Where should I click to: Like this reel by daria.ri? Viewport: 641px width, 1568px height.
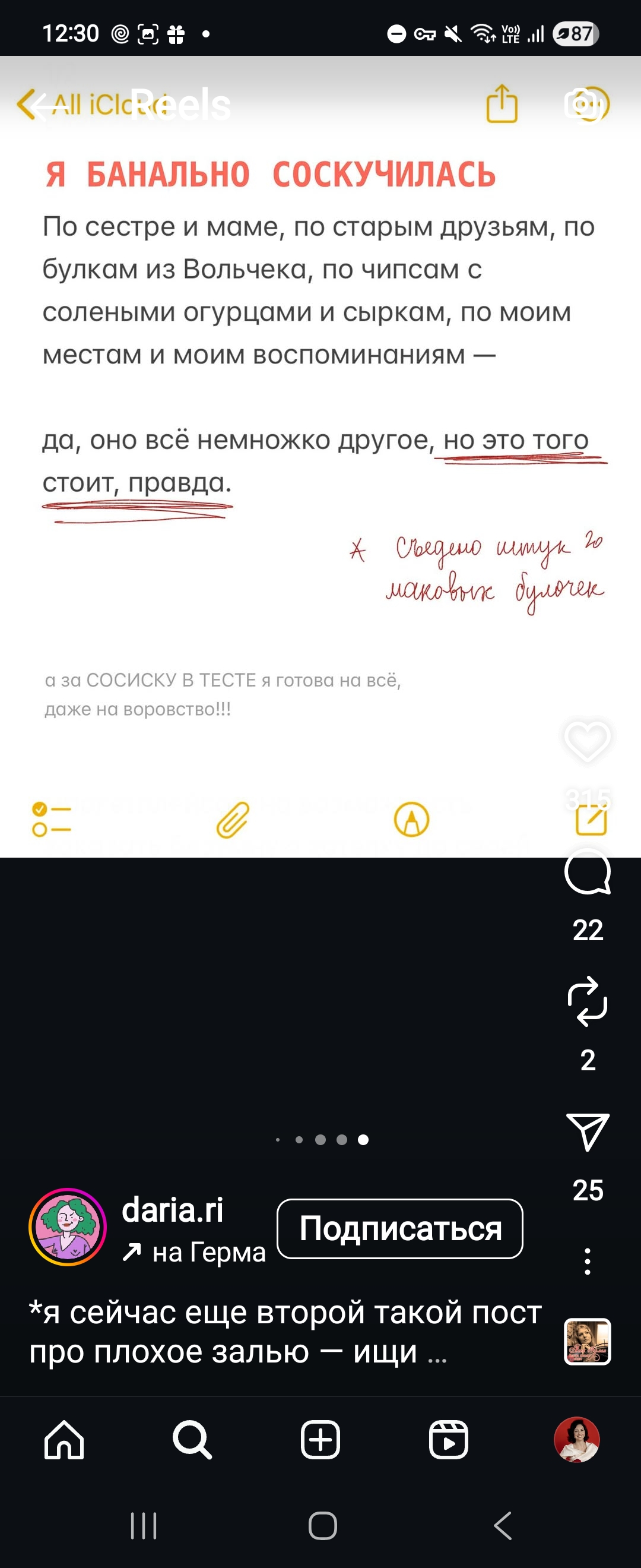587,741
